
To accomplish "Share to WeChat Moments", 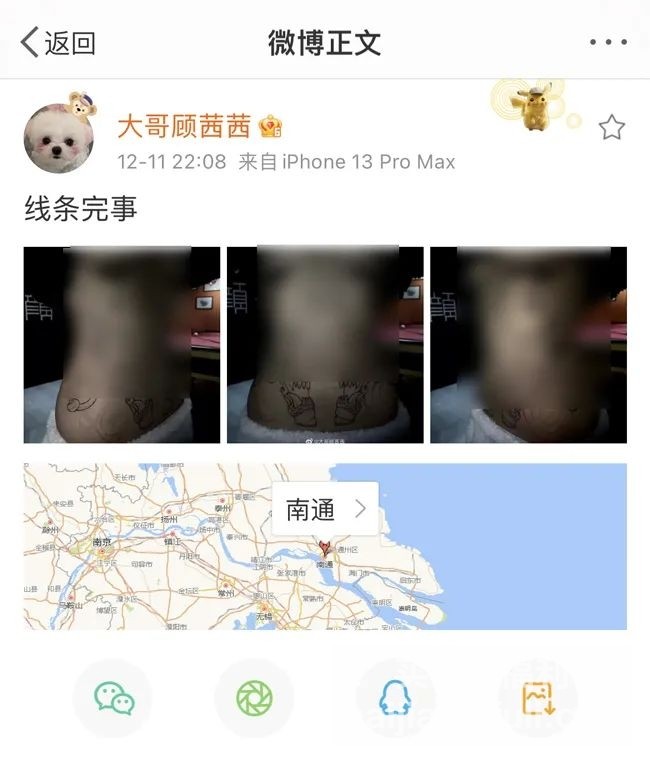I will coord(254,697).
